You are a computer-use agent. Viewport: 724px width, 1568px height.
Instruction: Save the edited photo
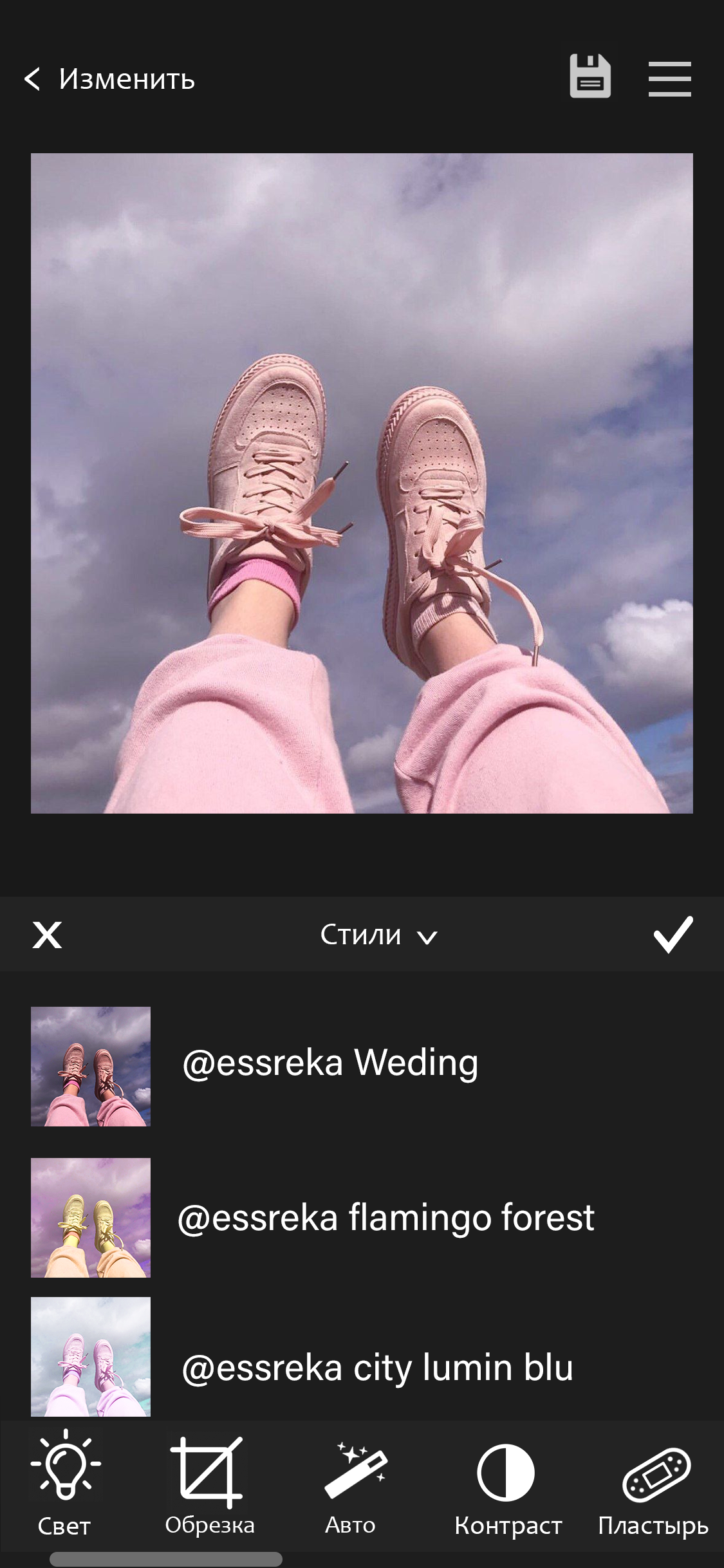pyautogui.click(x=589, y=77)
